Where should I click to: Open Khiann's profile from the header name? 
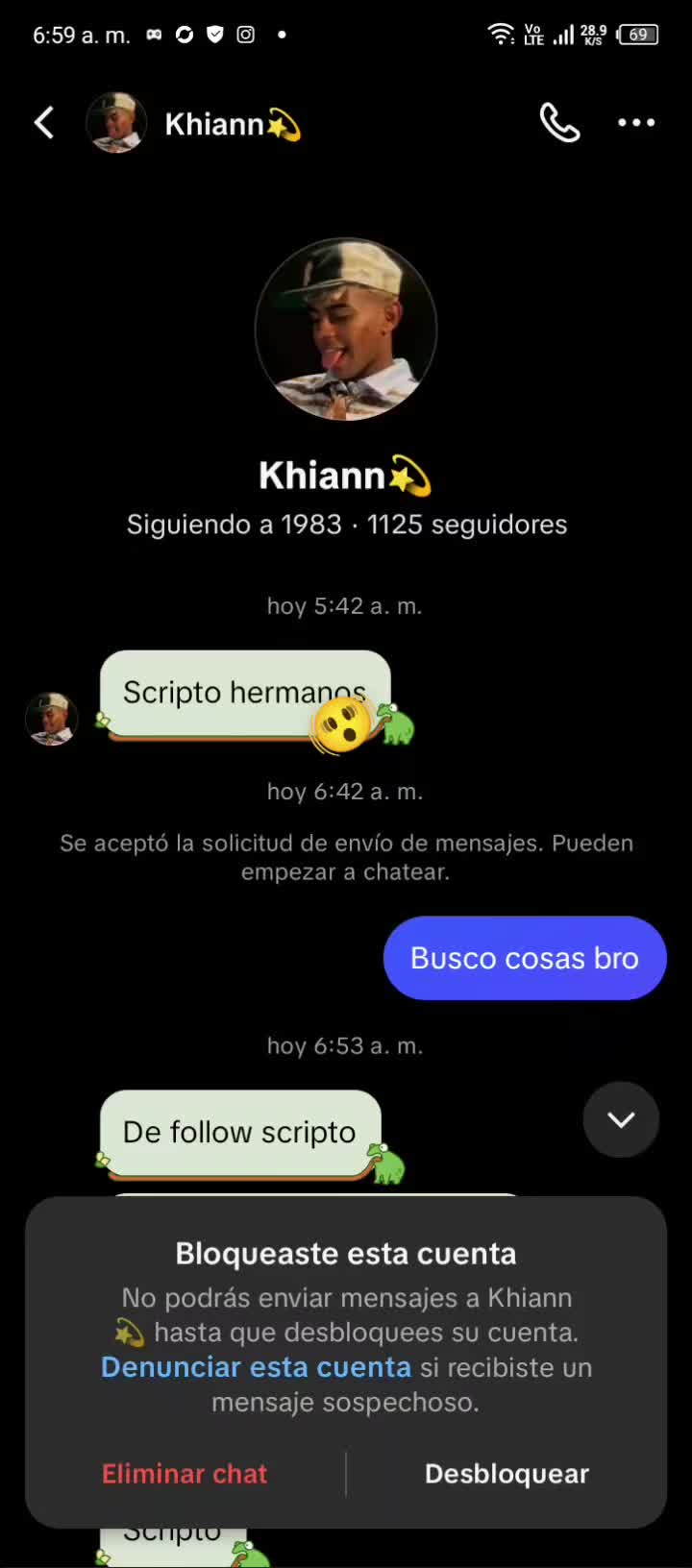point(232,124)
